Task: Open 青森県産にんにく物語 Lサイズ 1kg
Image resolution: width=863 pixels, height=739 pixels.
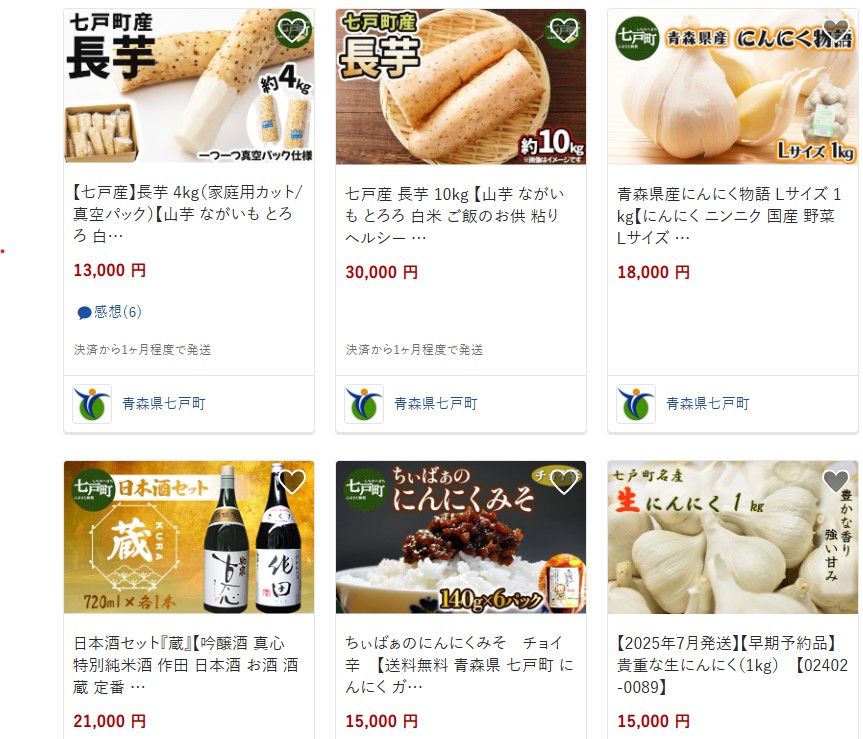Action: 733,215
